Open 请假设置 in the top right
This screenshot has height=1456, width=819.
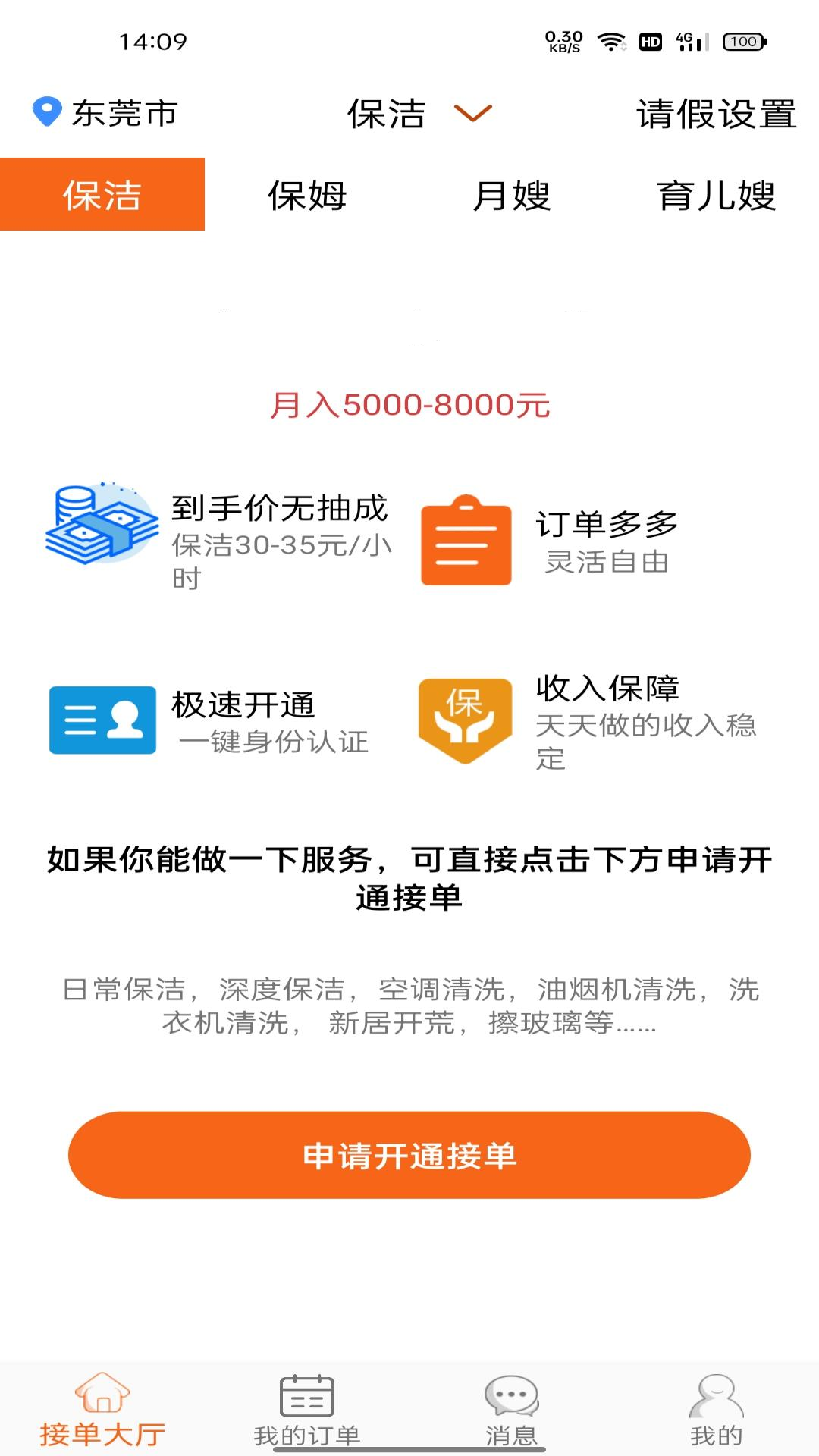point(716,115)
